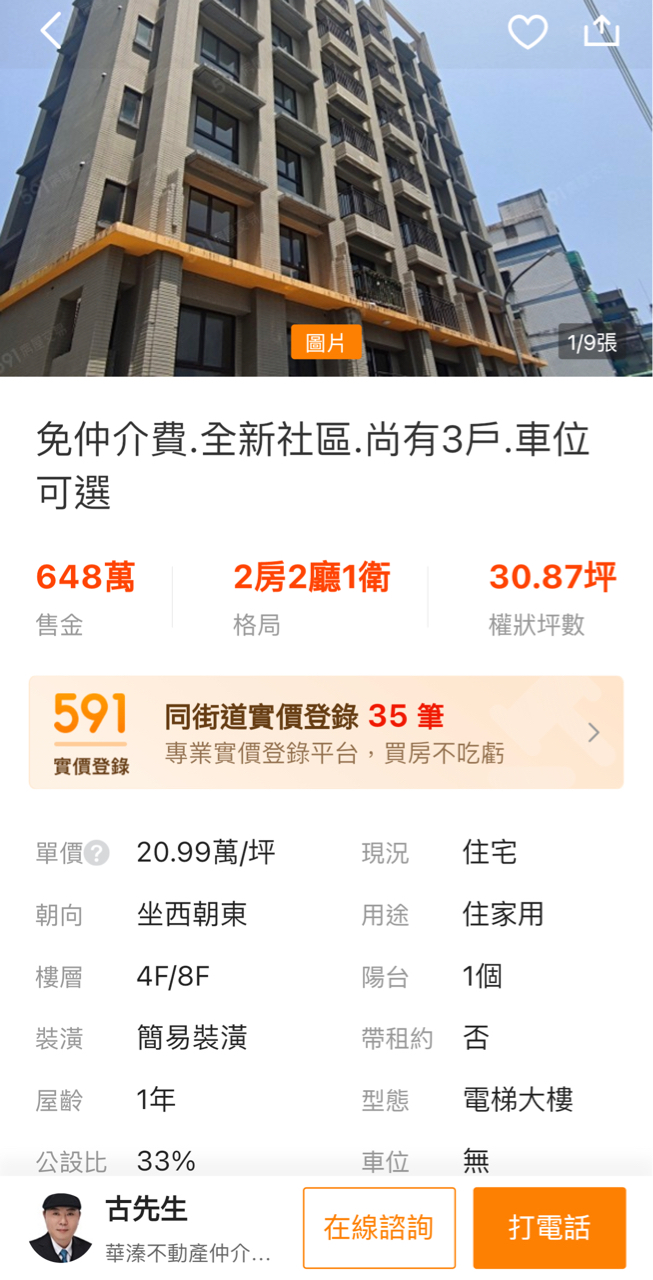653x1280 pixels.
Task: Share this property listing
Action: click(601, 32)
